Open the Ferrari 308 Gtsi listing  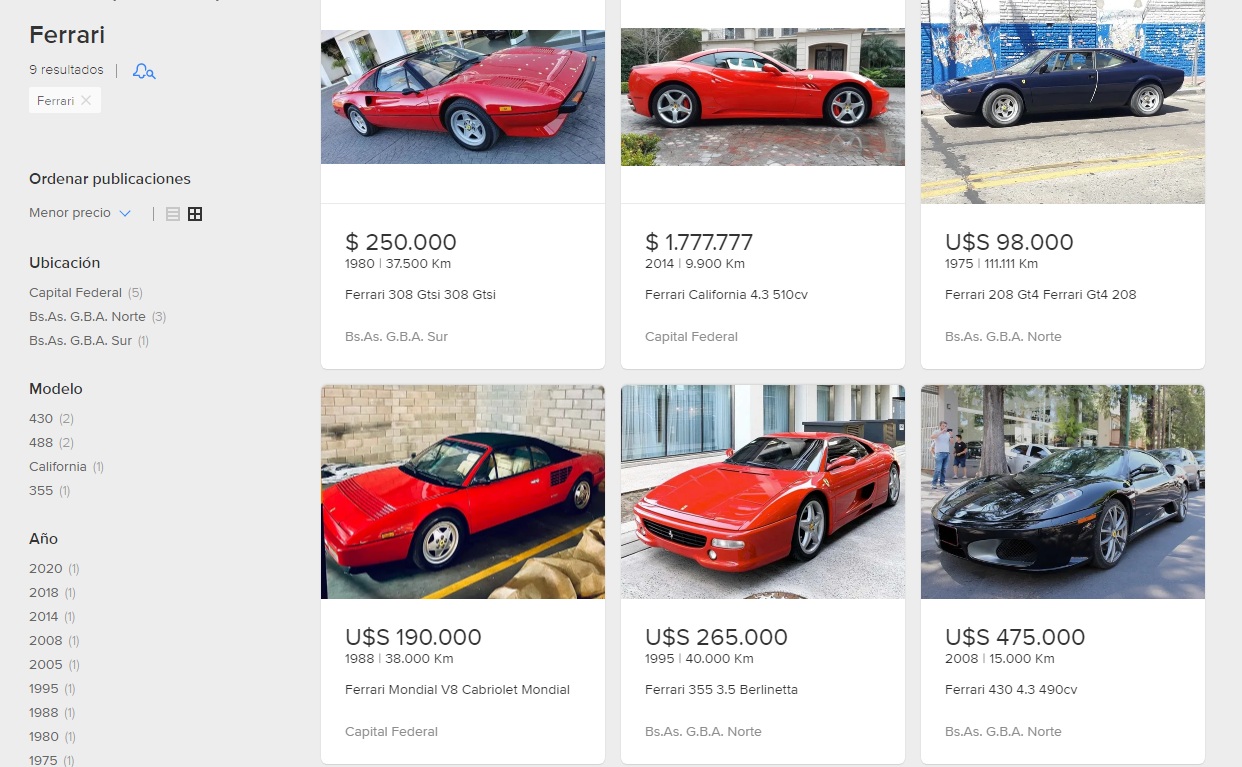[420, 295]
